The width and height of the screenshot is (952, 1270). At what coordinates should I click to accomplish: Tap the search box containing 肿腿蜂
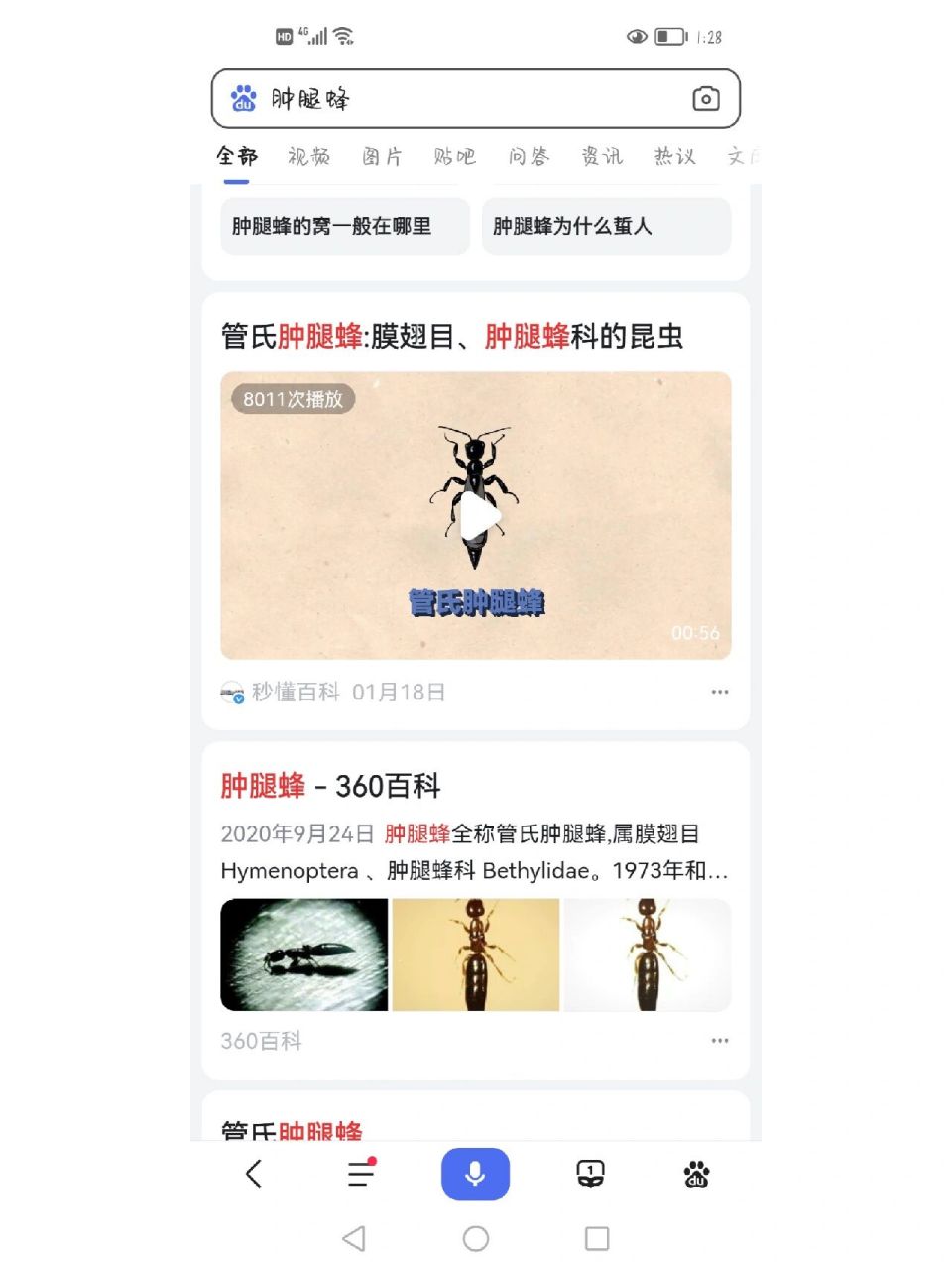tap(466, 99)
